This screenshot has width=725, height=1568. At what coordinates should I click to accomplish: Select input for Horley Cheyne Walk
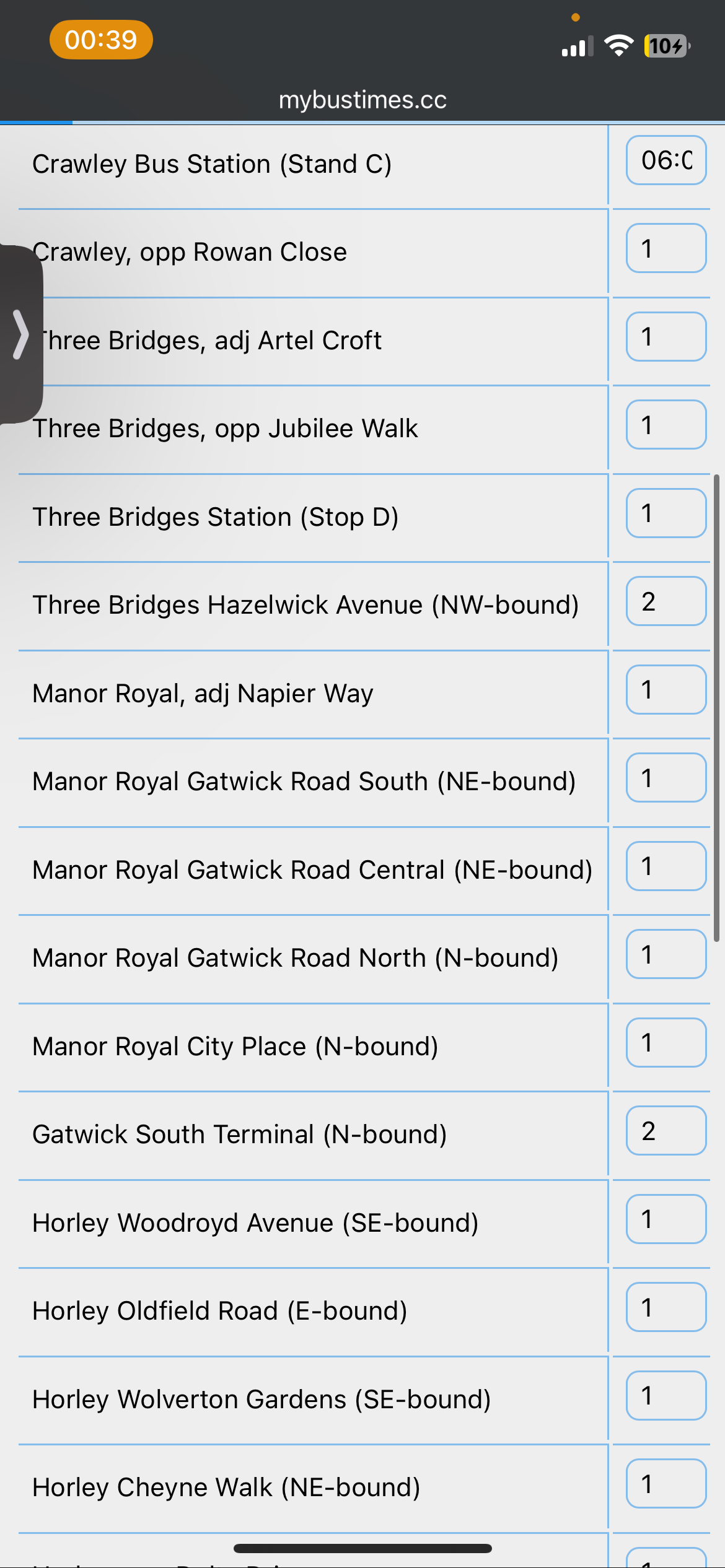pos(666,1484)
